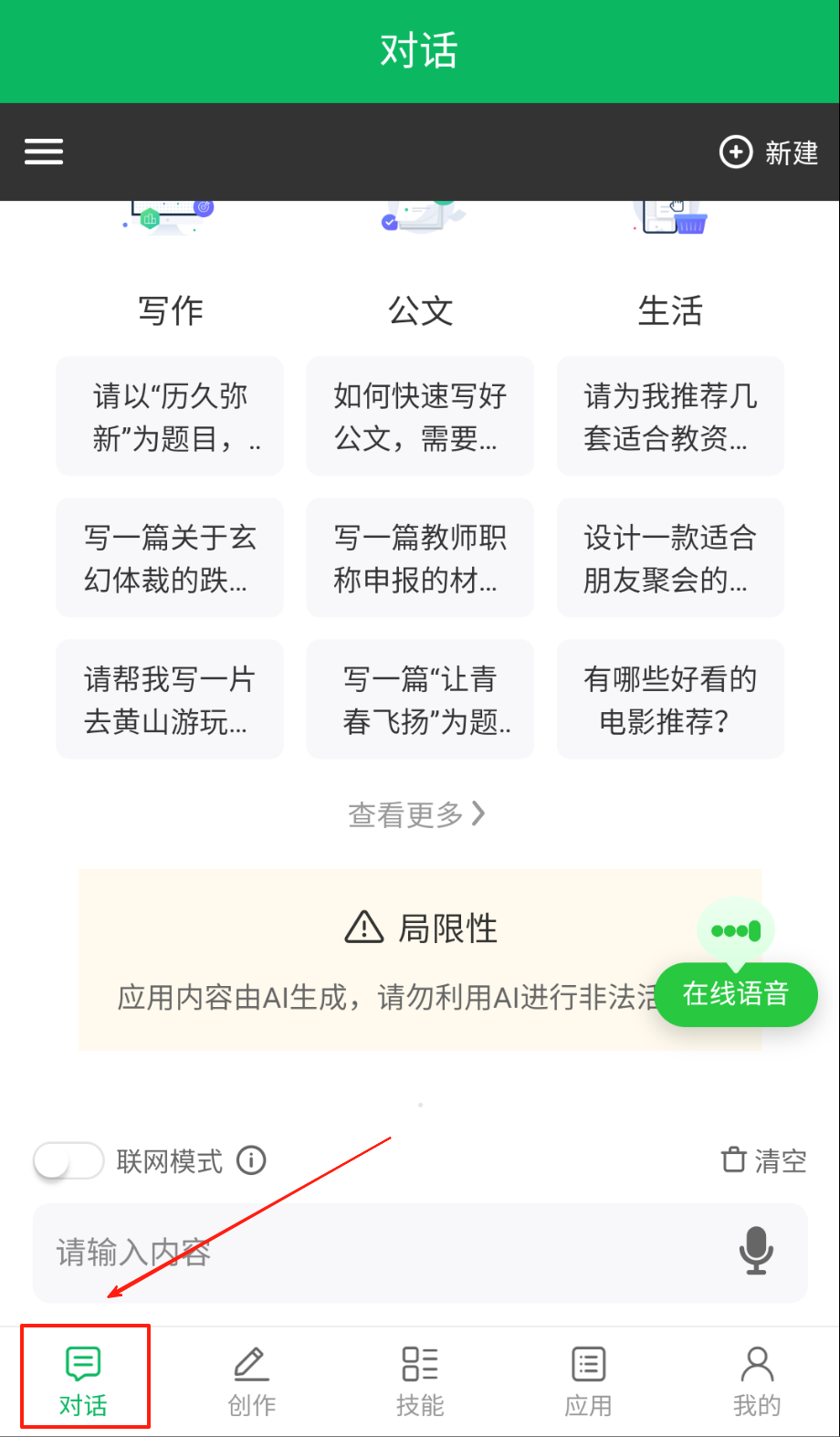The width and height of the screenshot is (840, 1437).
Task: Choose the “让青春飞扬” essay prompt
Action: [x=420, y=699]
